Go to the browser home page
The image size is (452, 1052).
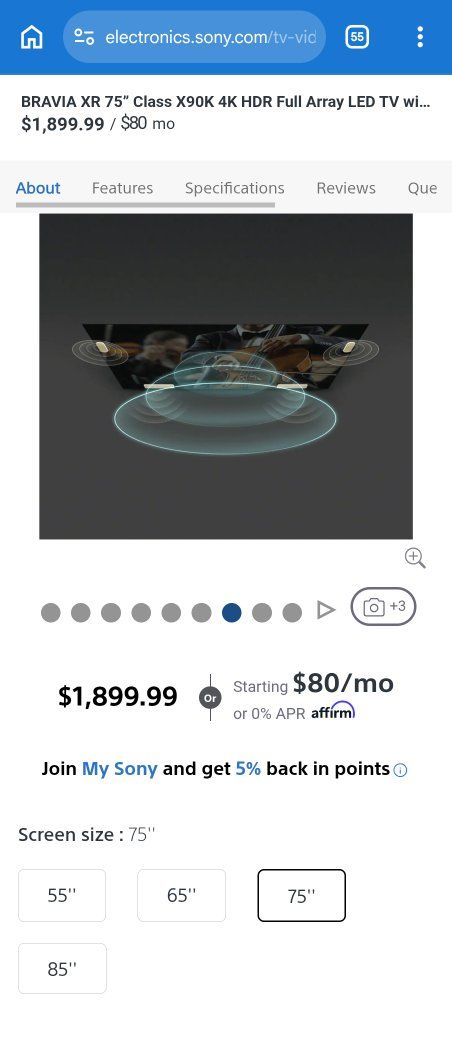[32, 37]
